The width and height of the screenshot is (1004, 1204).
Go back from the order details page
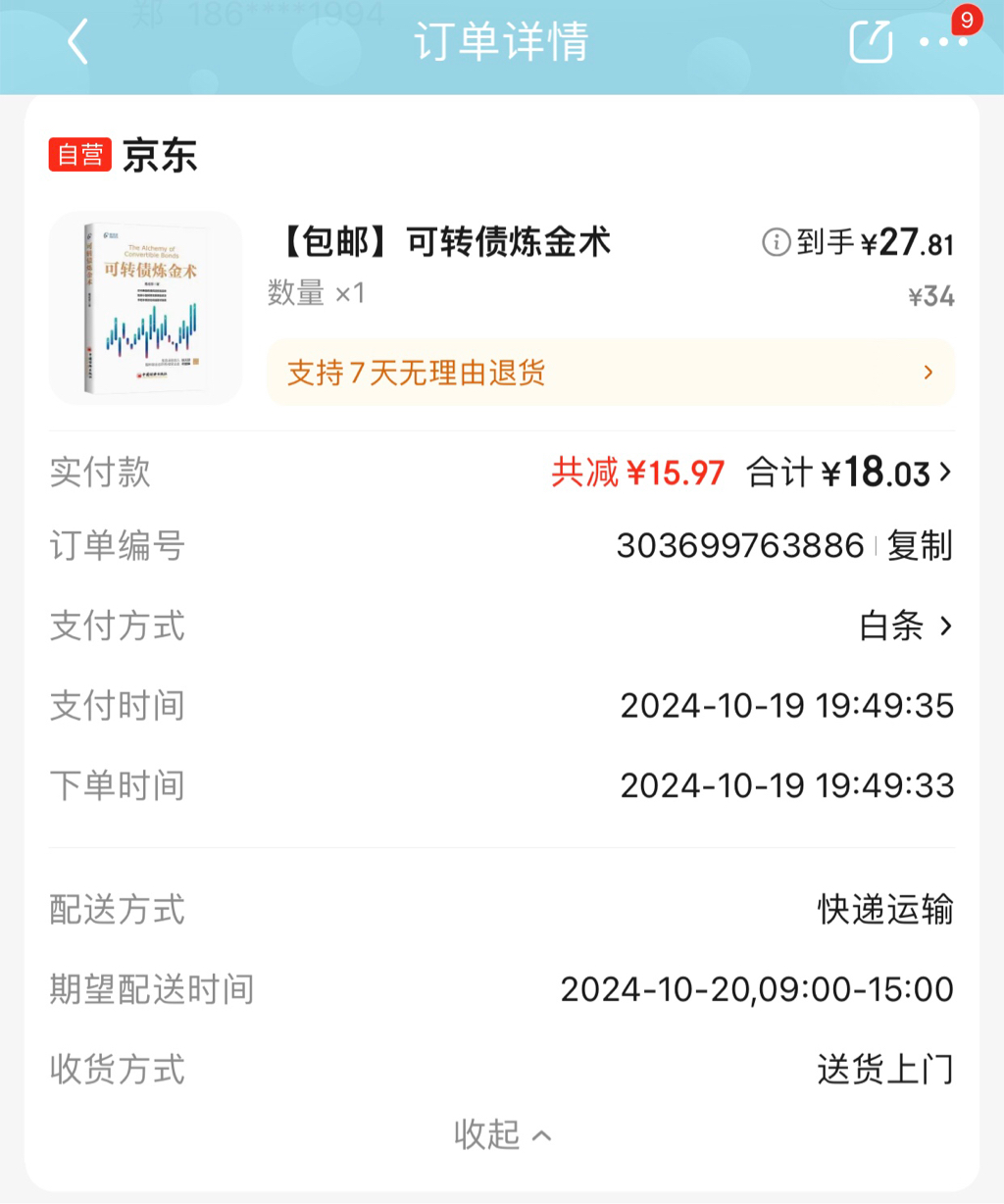point(77,42)
